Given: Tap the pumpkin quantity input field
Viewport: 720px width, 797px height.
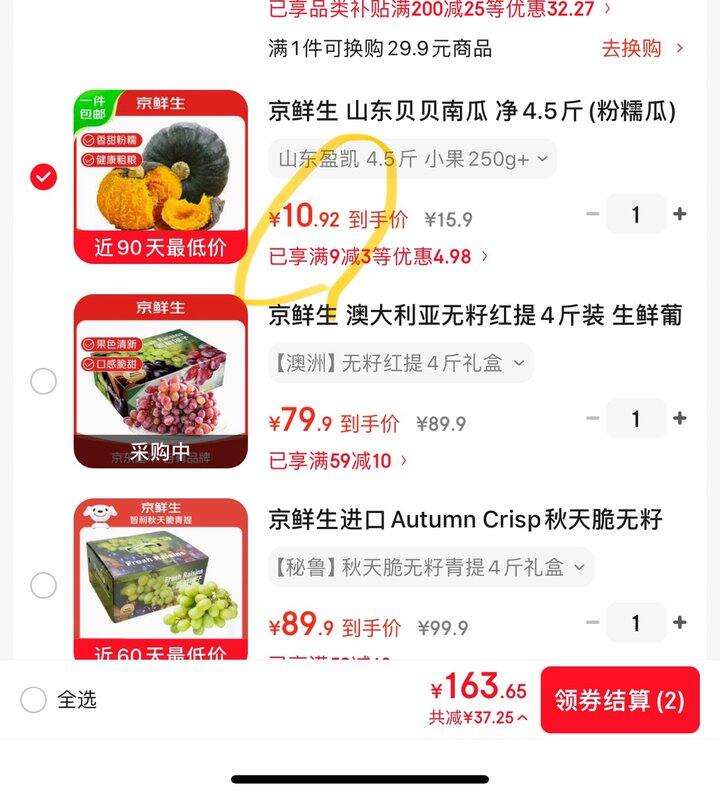Looking at the screenshot, I should tap(636, 213).
